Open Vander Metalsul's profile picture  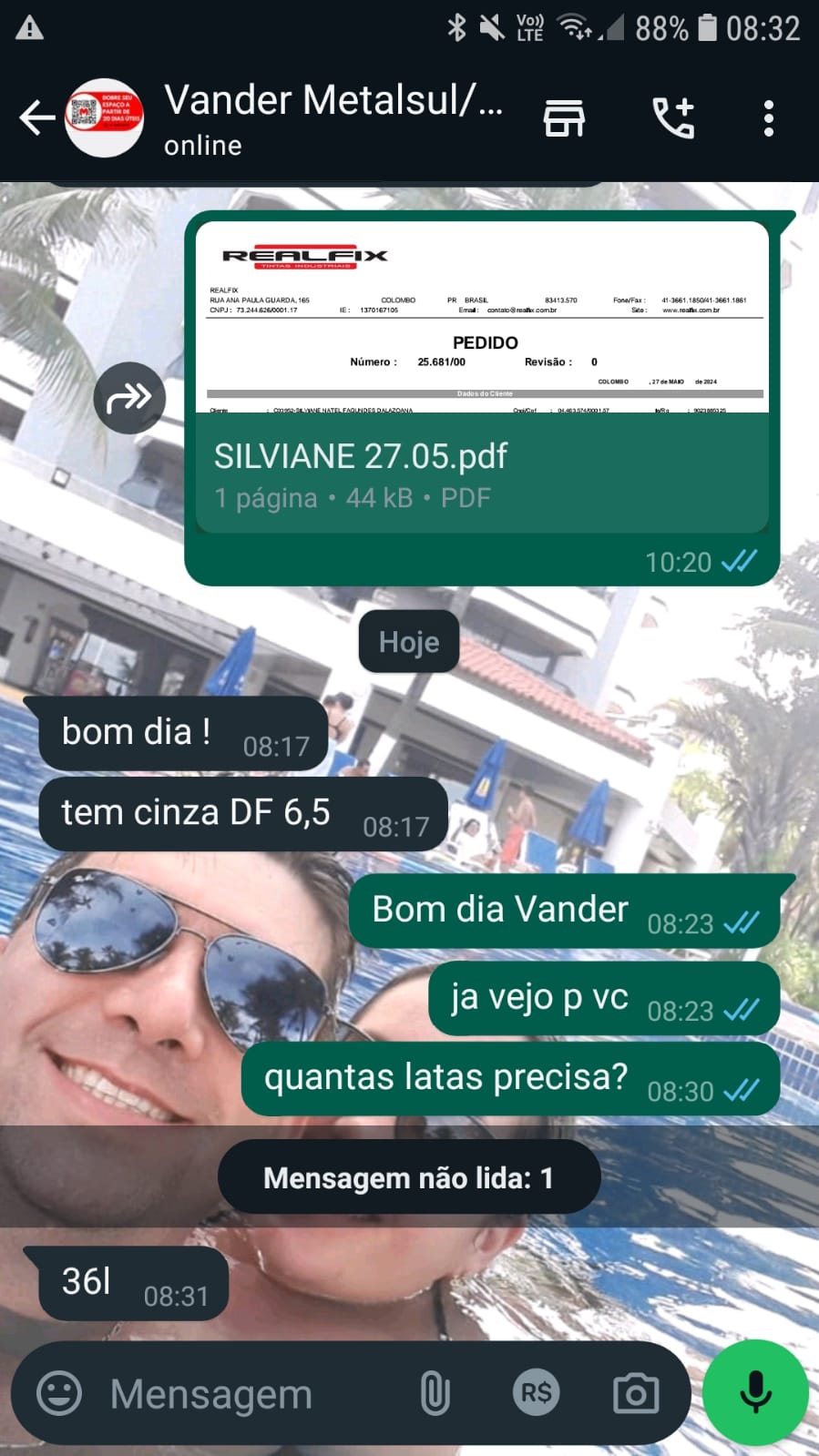click(x=105, y=118)
